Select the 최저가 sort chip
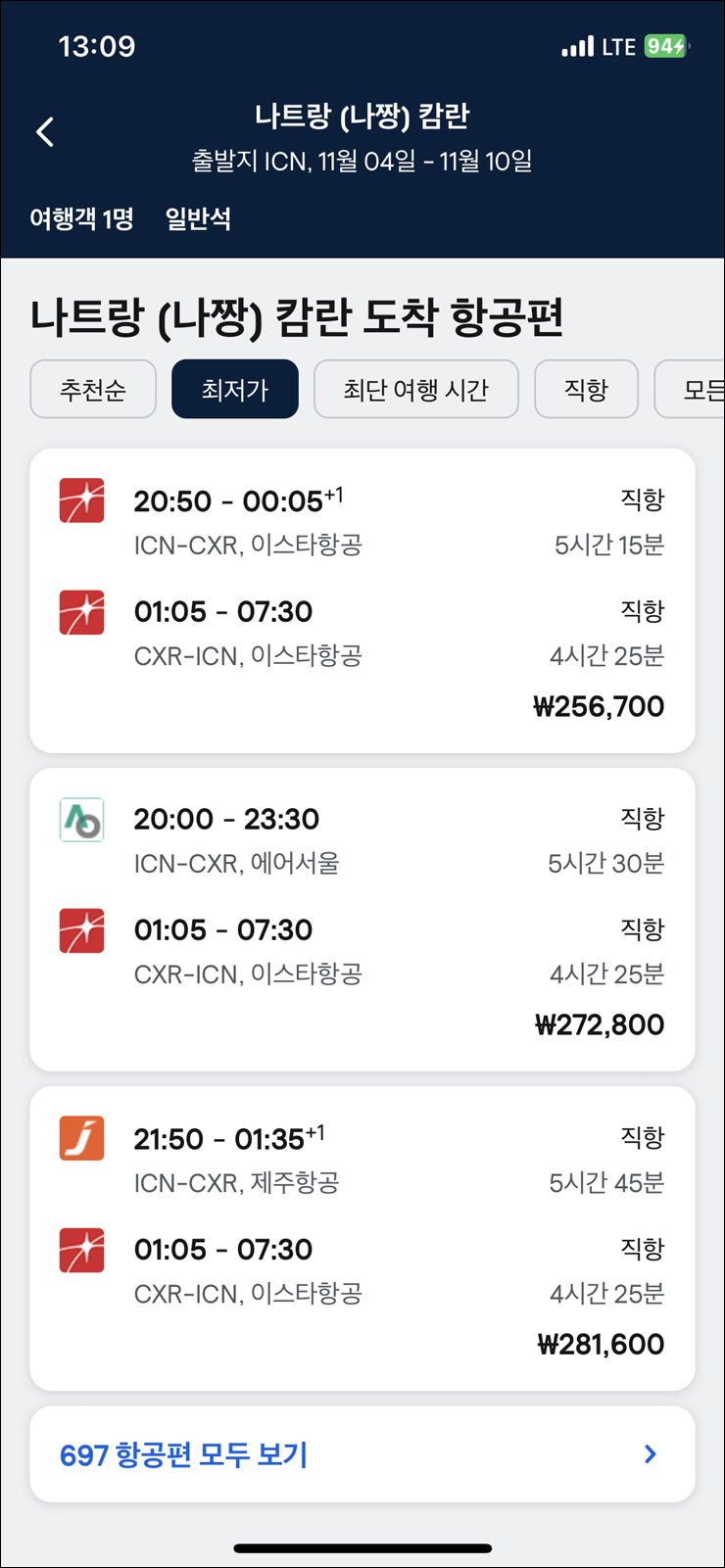Screen dimensions: 725x1568 click(235, 390)
